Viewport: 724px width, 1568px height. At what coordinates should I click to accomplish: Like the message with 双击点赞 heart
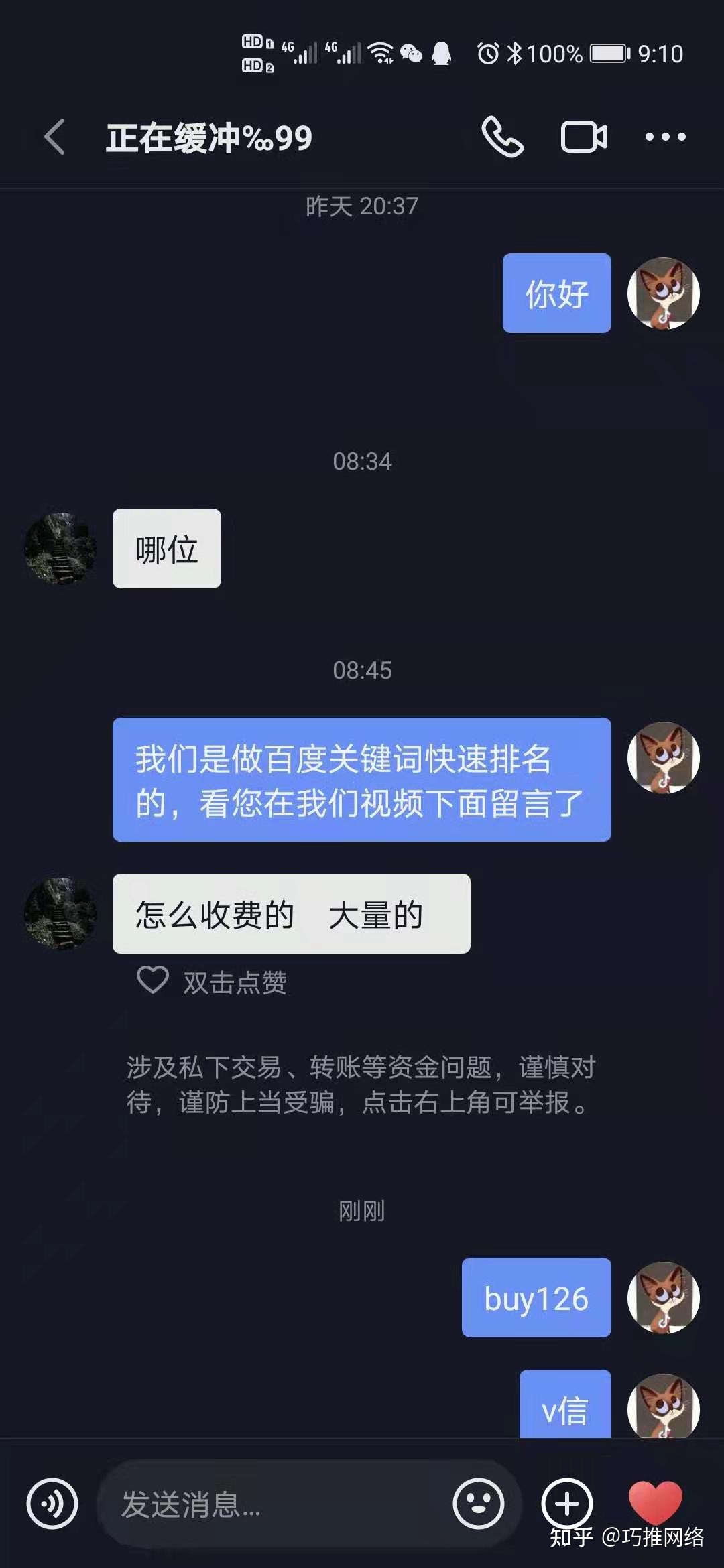click(153, 980)
